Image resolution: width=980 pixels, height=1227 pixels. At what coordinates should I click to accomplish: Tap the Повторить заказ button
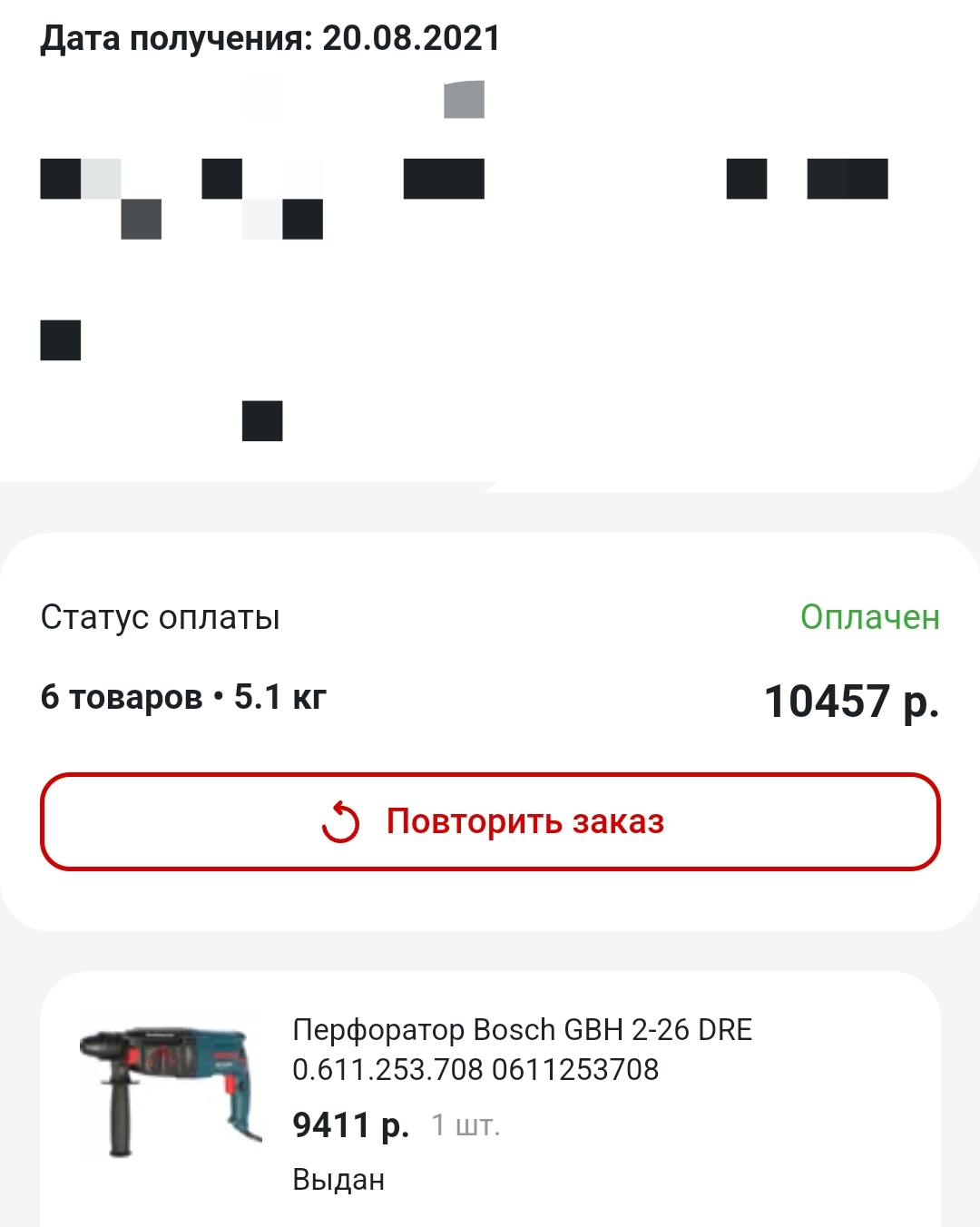pos(490,821)
